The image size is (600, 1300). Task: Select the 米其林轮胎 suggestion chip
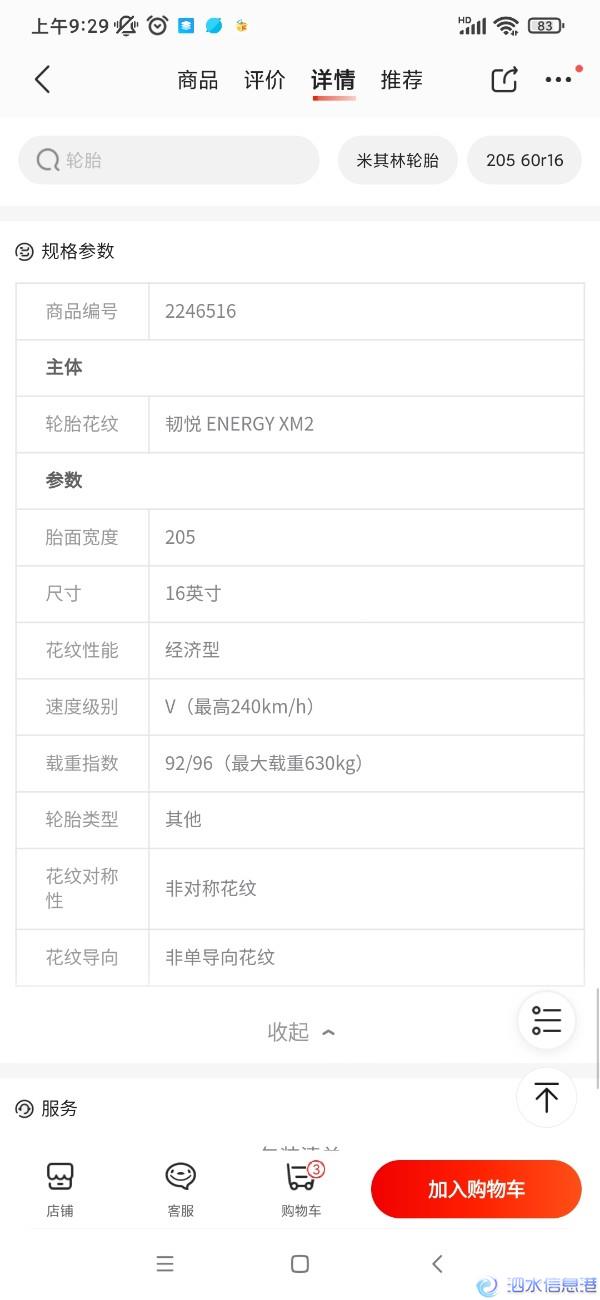coord(398,160)
